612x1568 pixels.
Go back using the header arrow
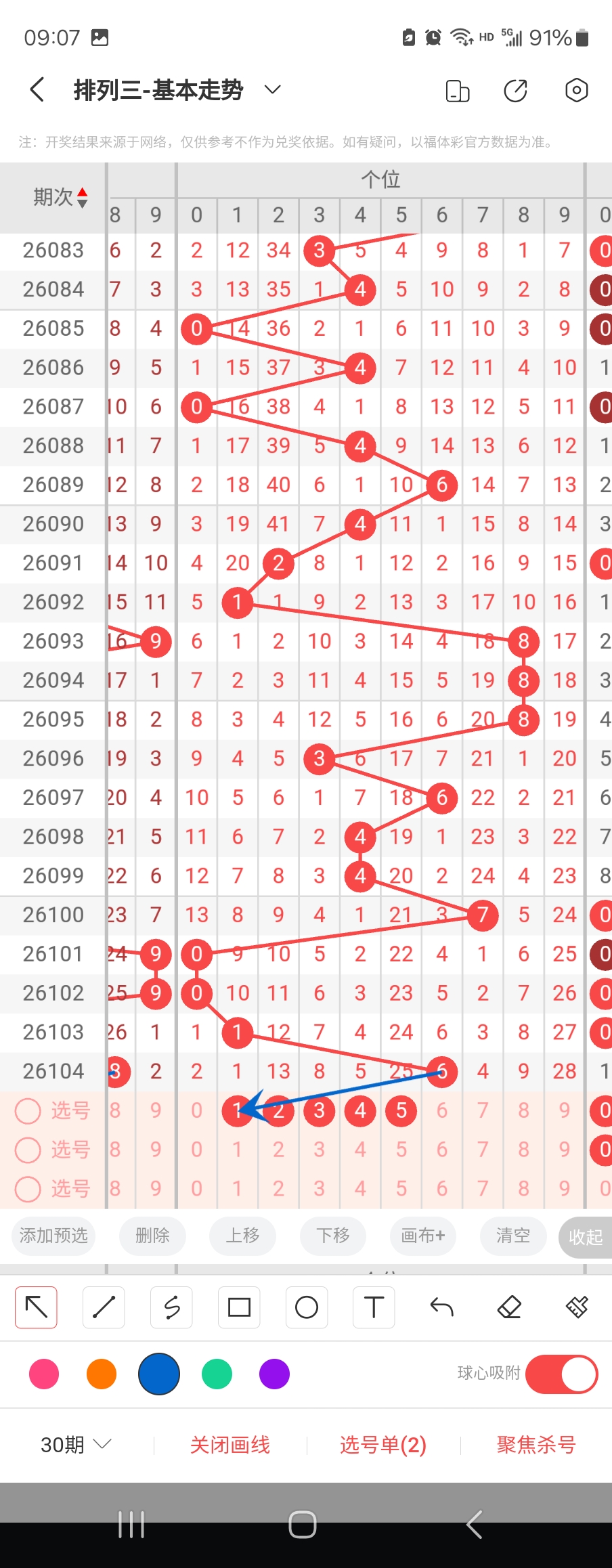click(38, 90)
